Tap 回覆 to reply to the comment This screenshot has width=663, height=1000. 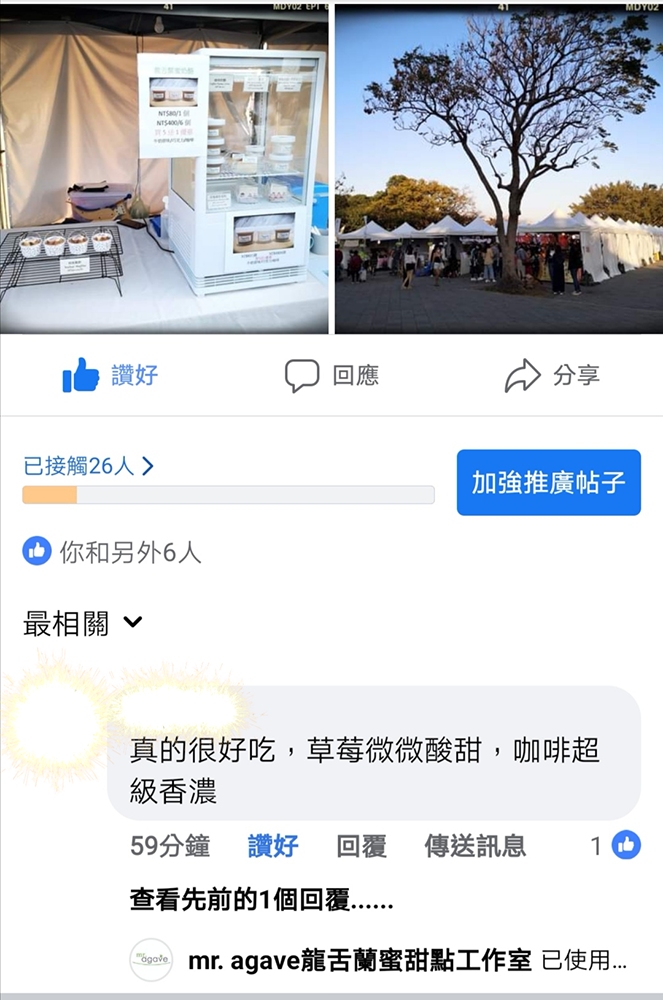click(x=361, y=846)
